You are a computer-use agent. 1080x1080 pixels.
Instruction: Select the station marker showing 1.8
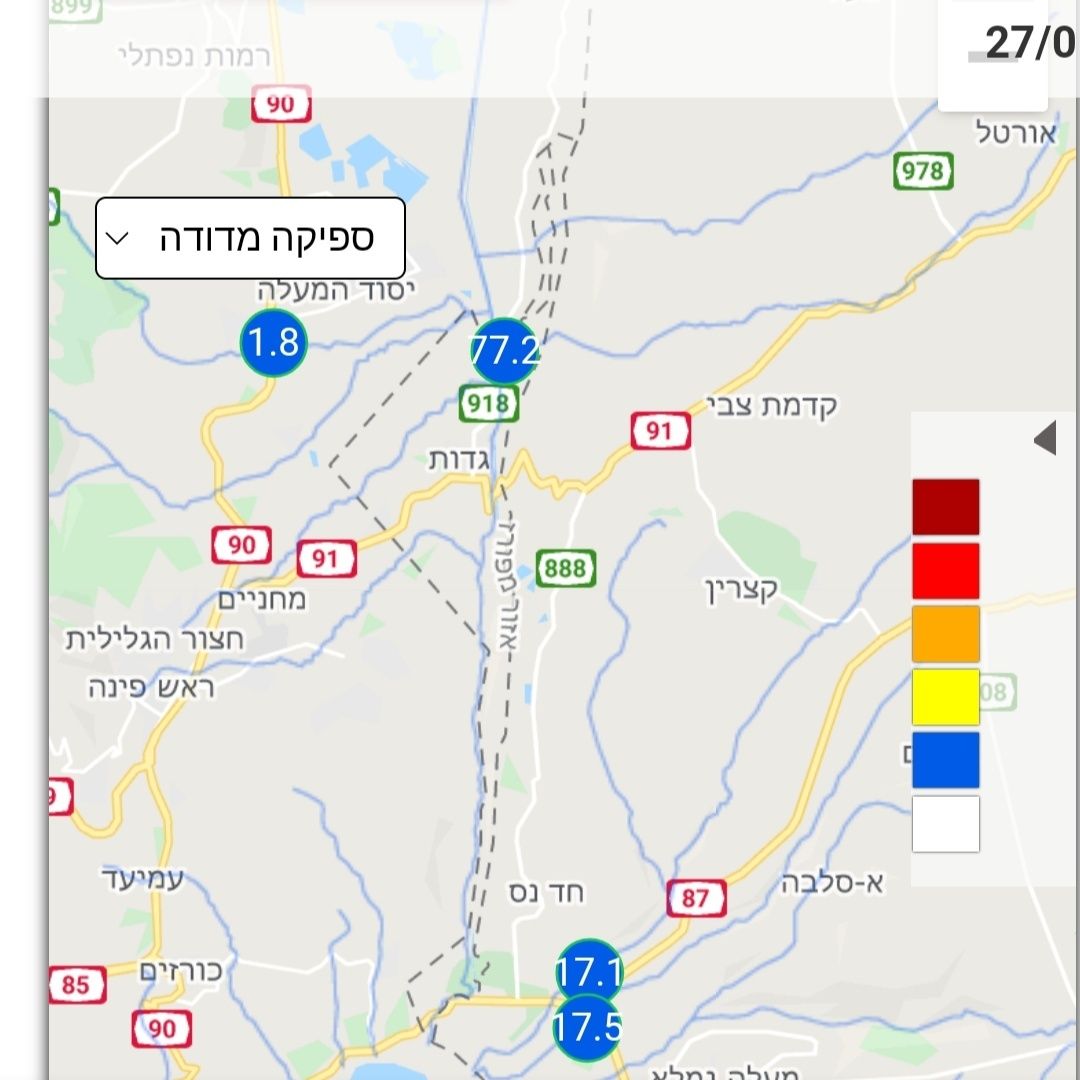click(x=272, y=344)
